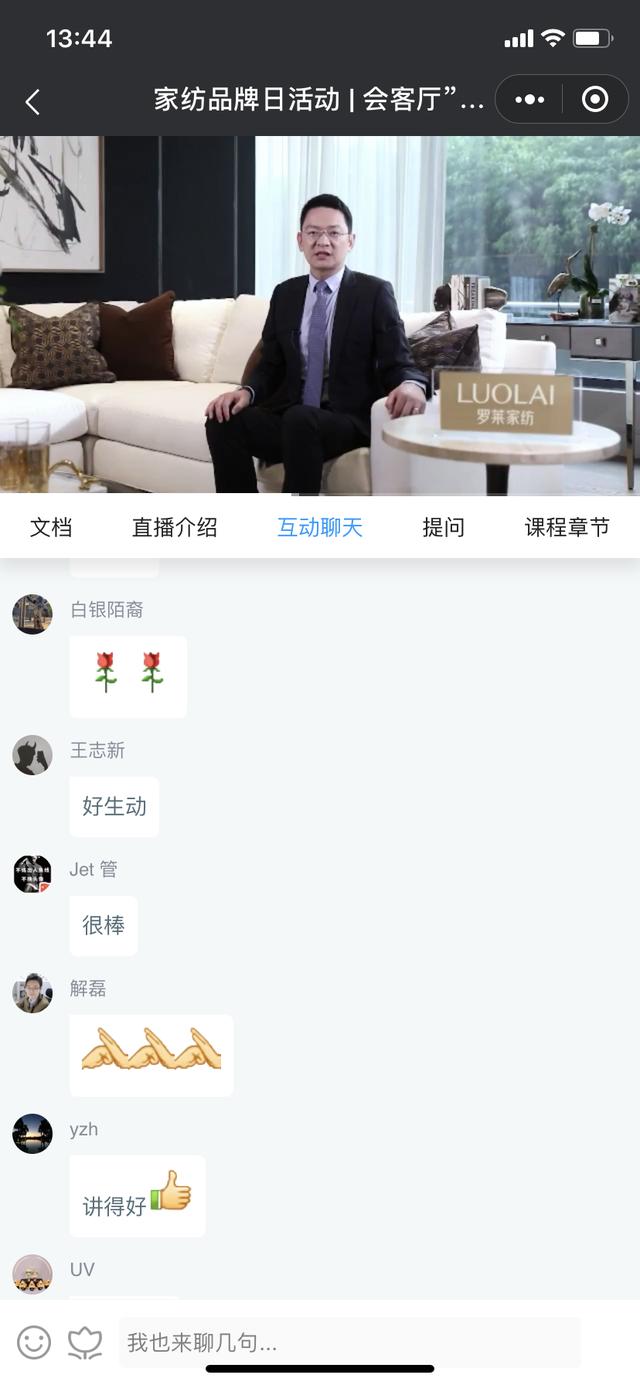Screen dimensions: 640x1385
Task: Select the 互动聊天 tab
Action: pyautogui.click(x=319, y=528)
